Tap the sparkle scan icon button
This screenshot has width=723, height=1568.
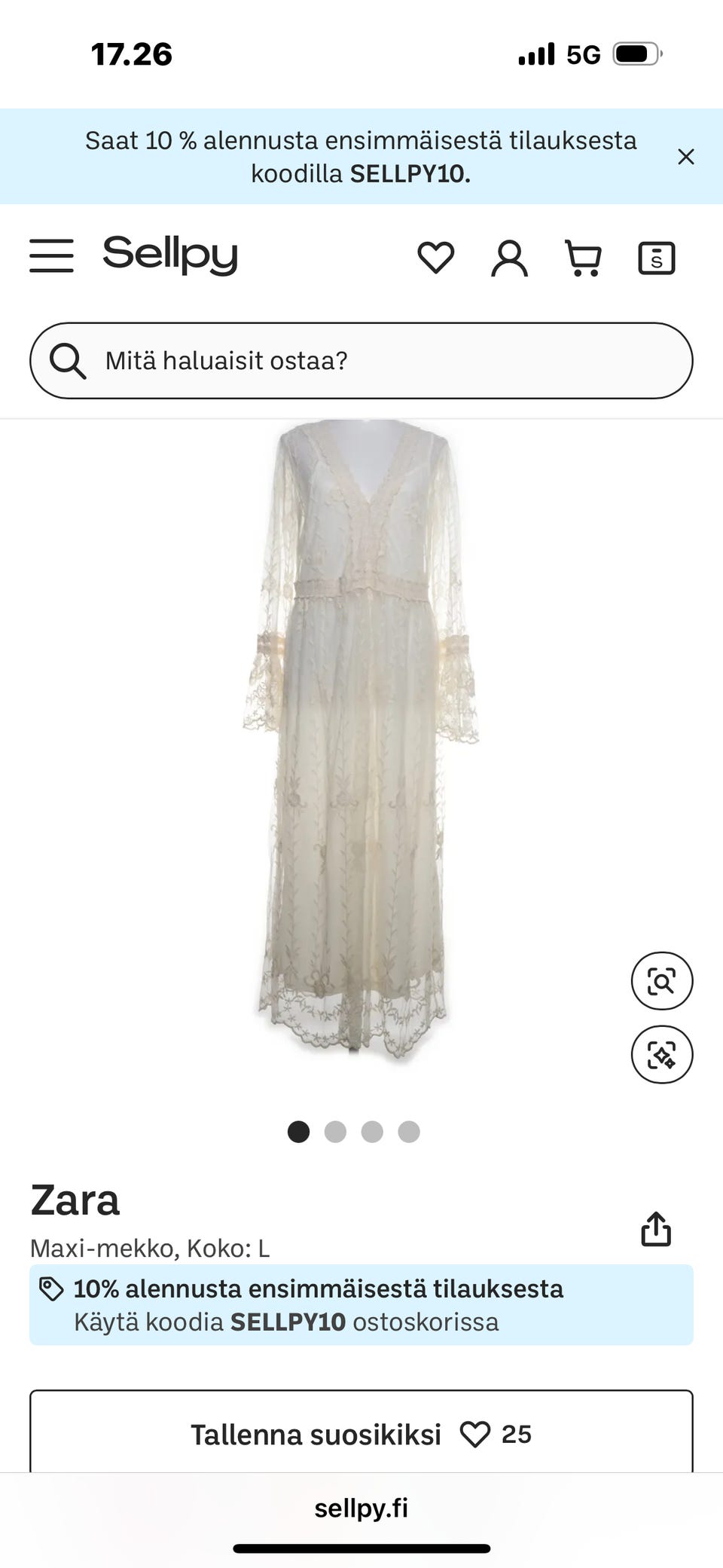661,1054
